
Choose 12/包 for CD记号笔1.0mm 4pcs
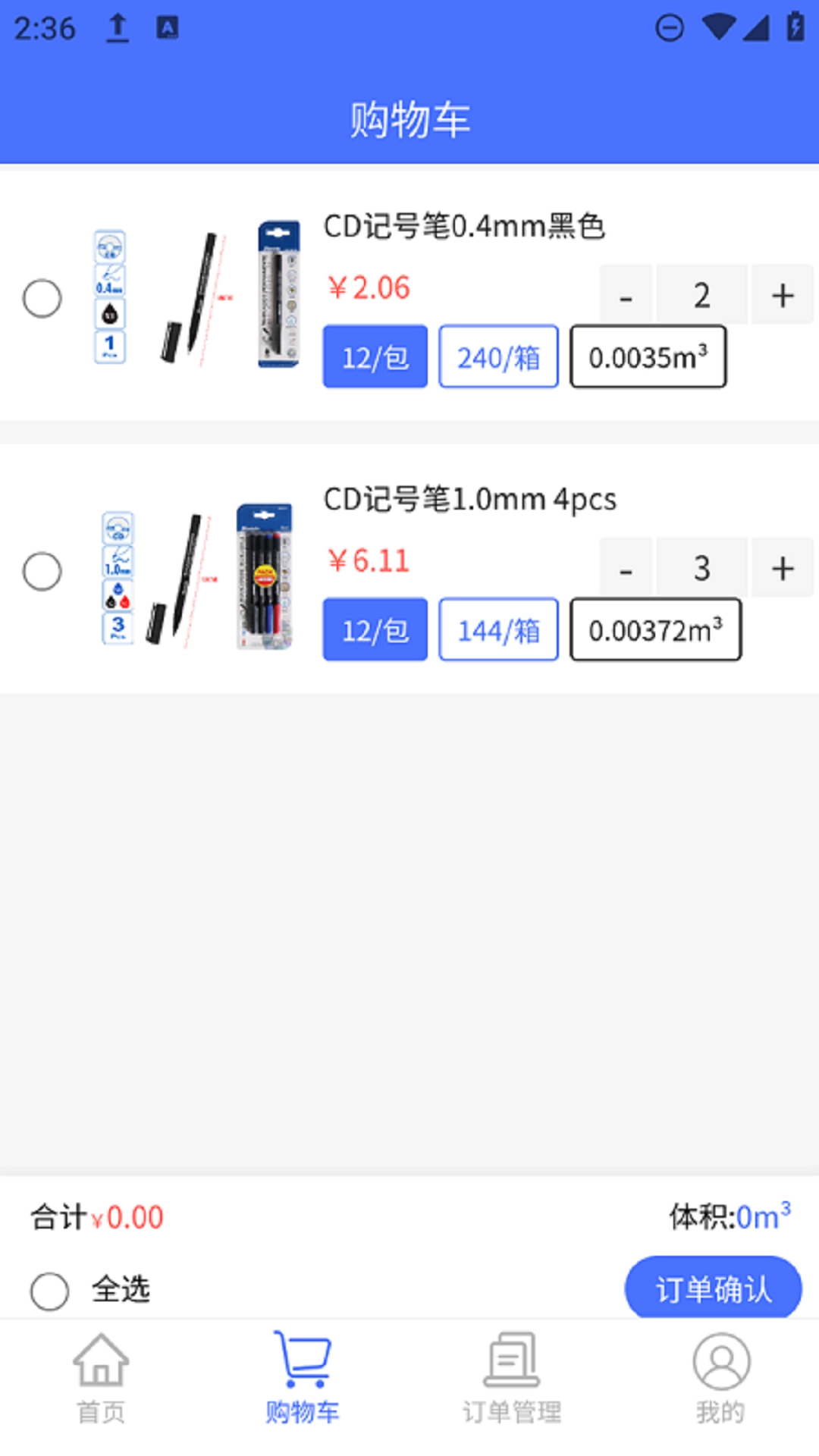(375, 629)
